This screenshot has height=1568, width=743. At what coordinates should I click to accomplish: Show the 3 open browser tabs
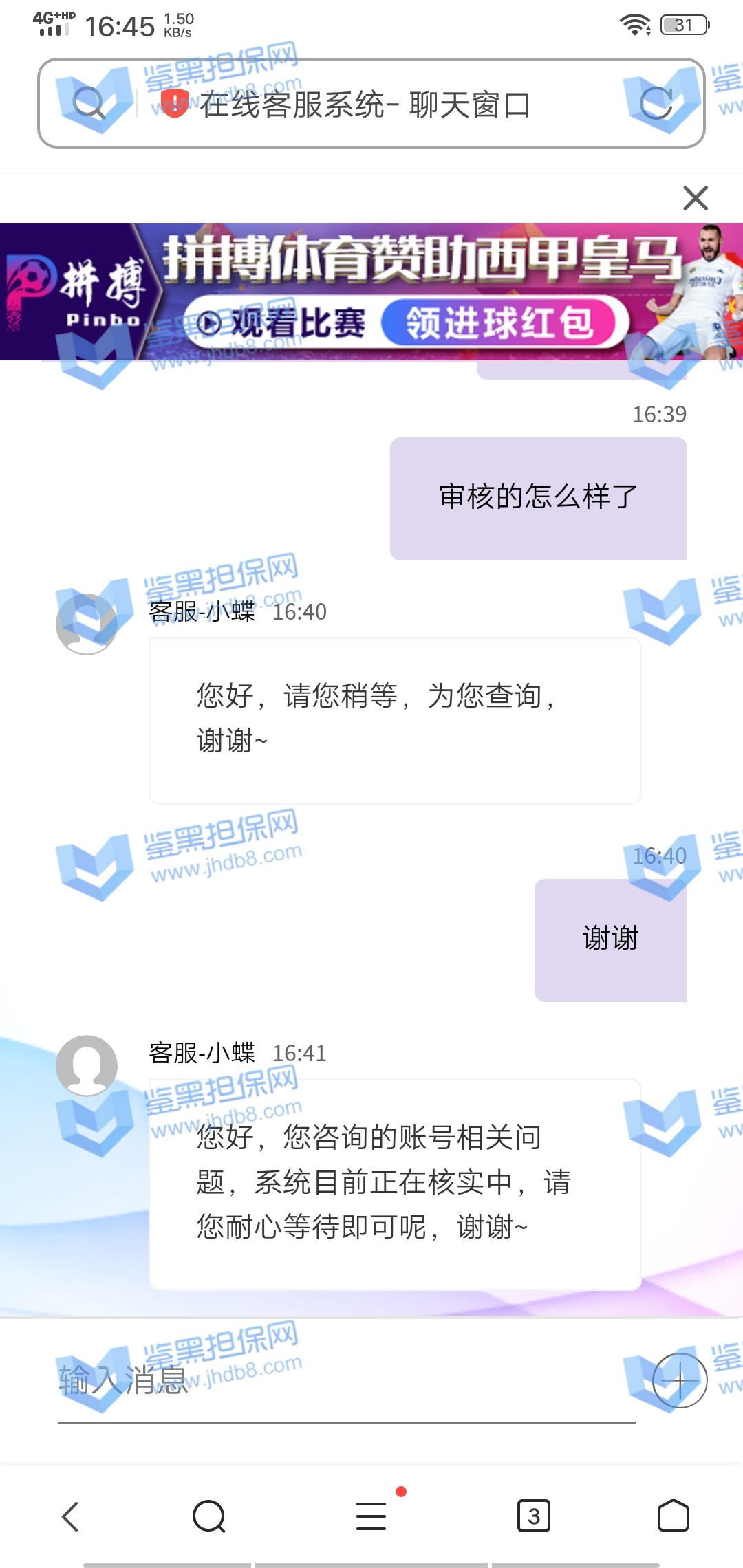[533, 1516]
